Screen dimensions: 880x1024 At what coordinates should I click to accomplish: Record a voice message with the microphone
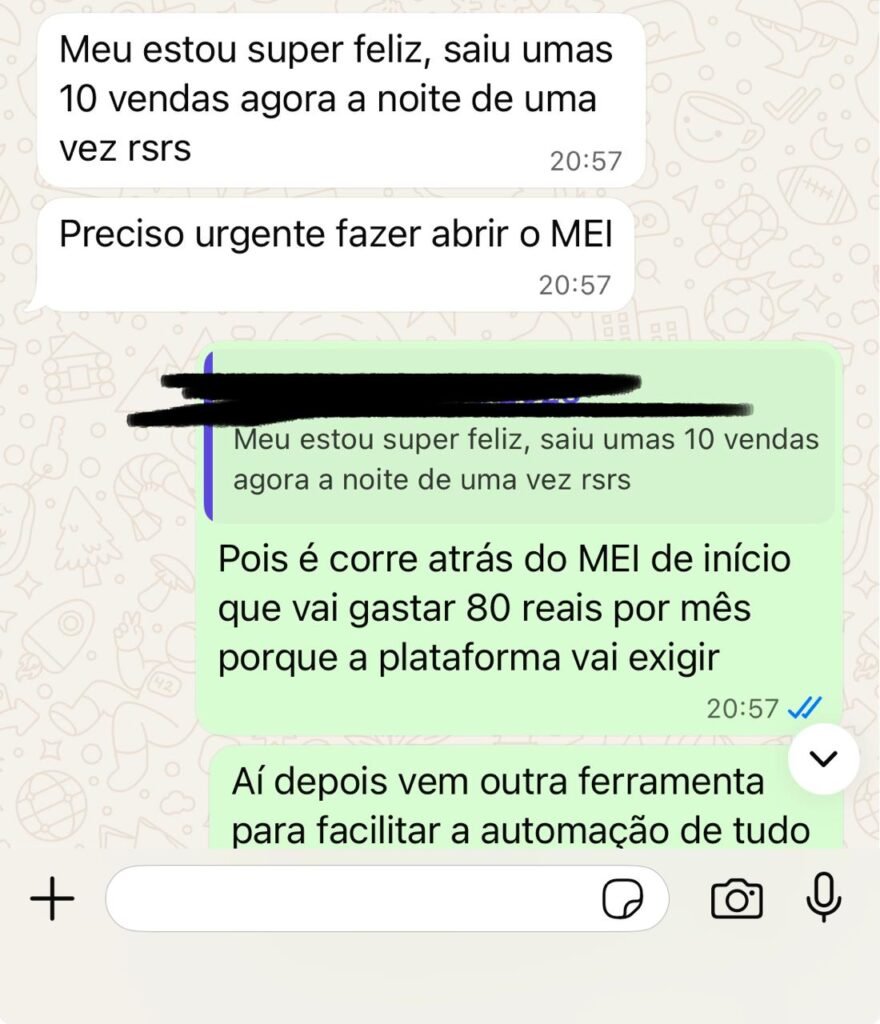(823, 897)
